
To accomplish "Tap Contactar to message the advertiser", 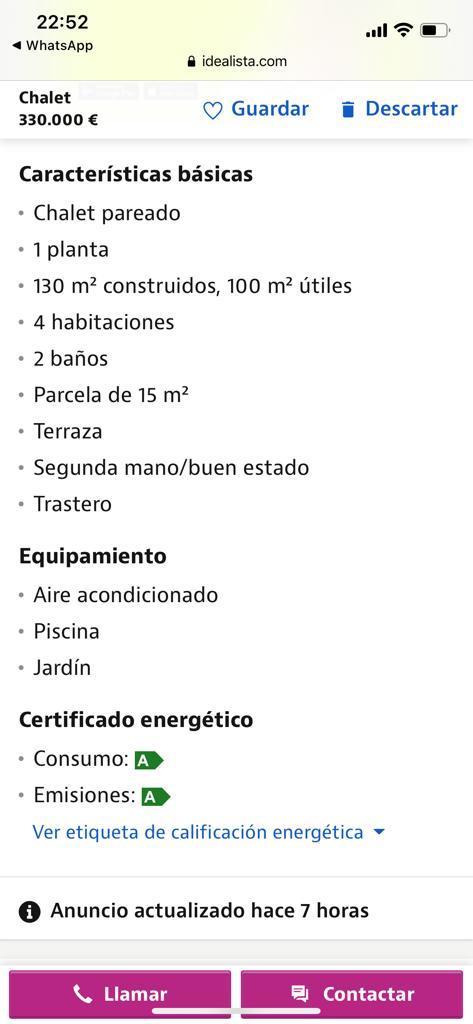I will click(x=352, y=994).
